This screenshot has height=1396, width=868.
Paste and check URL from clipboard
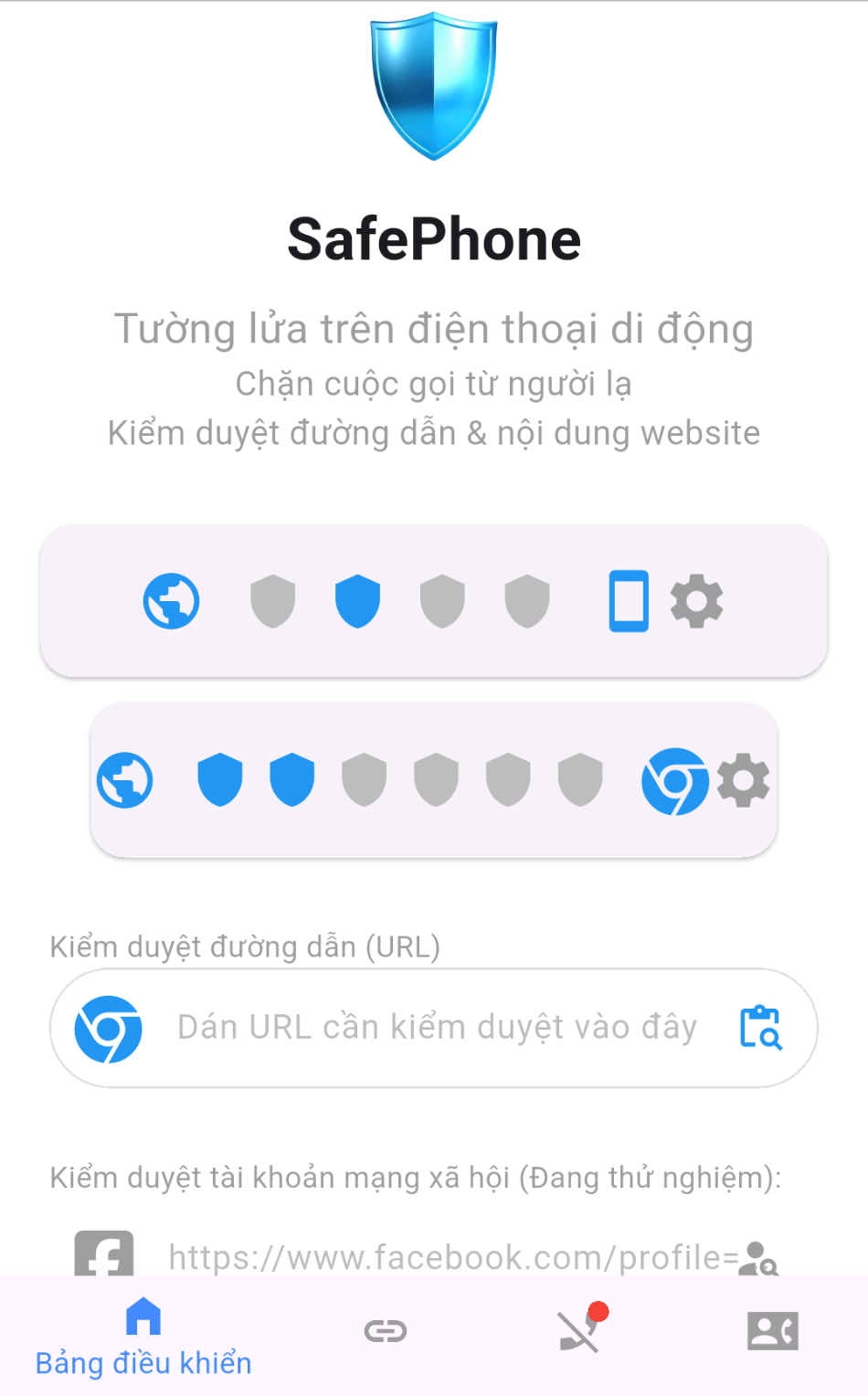760,1028
